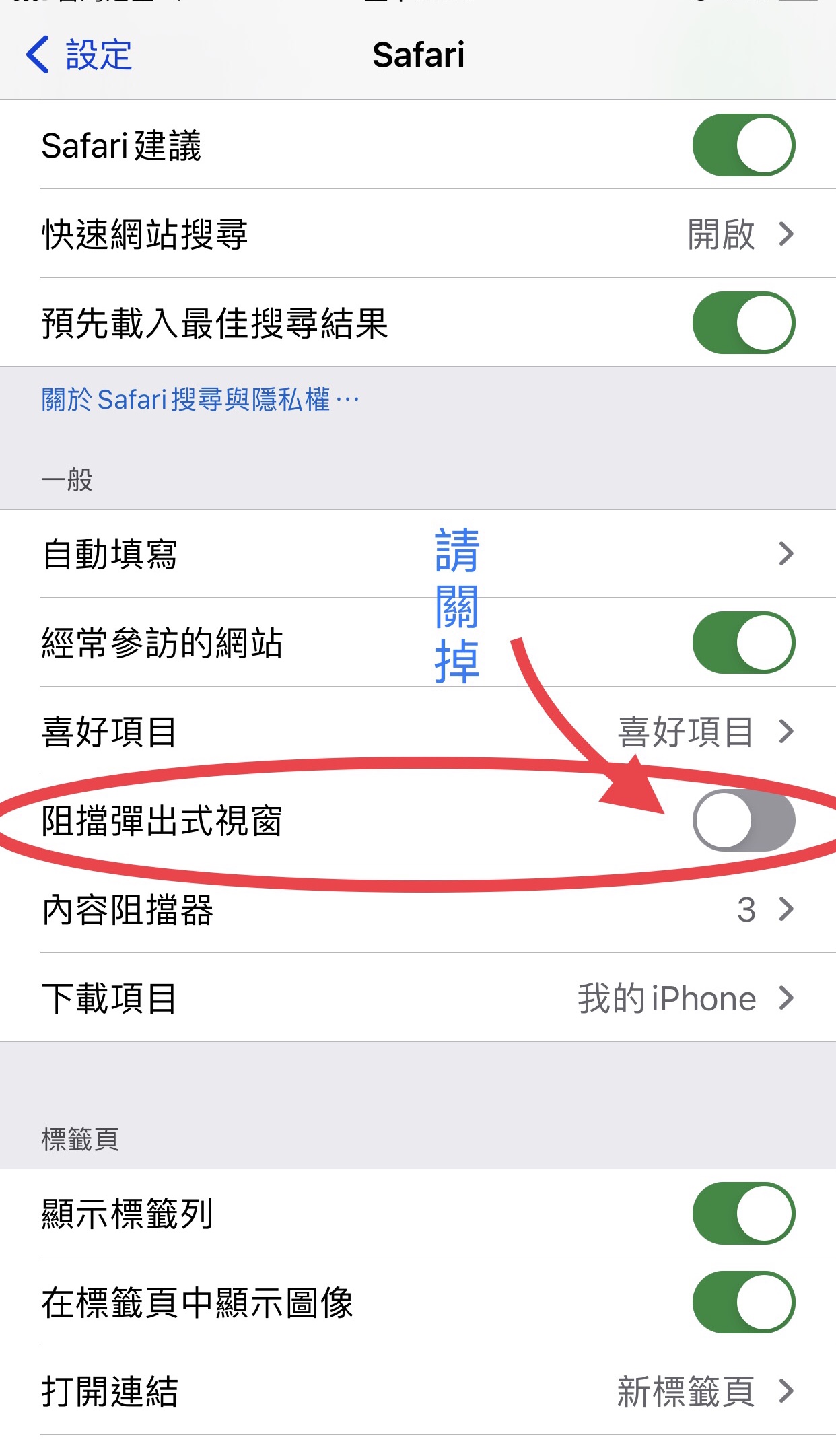Image resolution: width=836 pixels, height=1456 pixels.
Task: Open the 喜好項目 row
Action: 418,731
